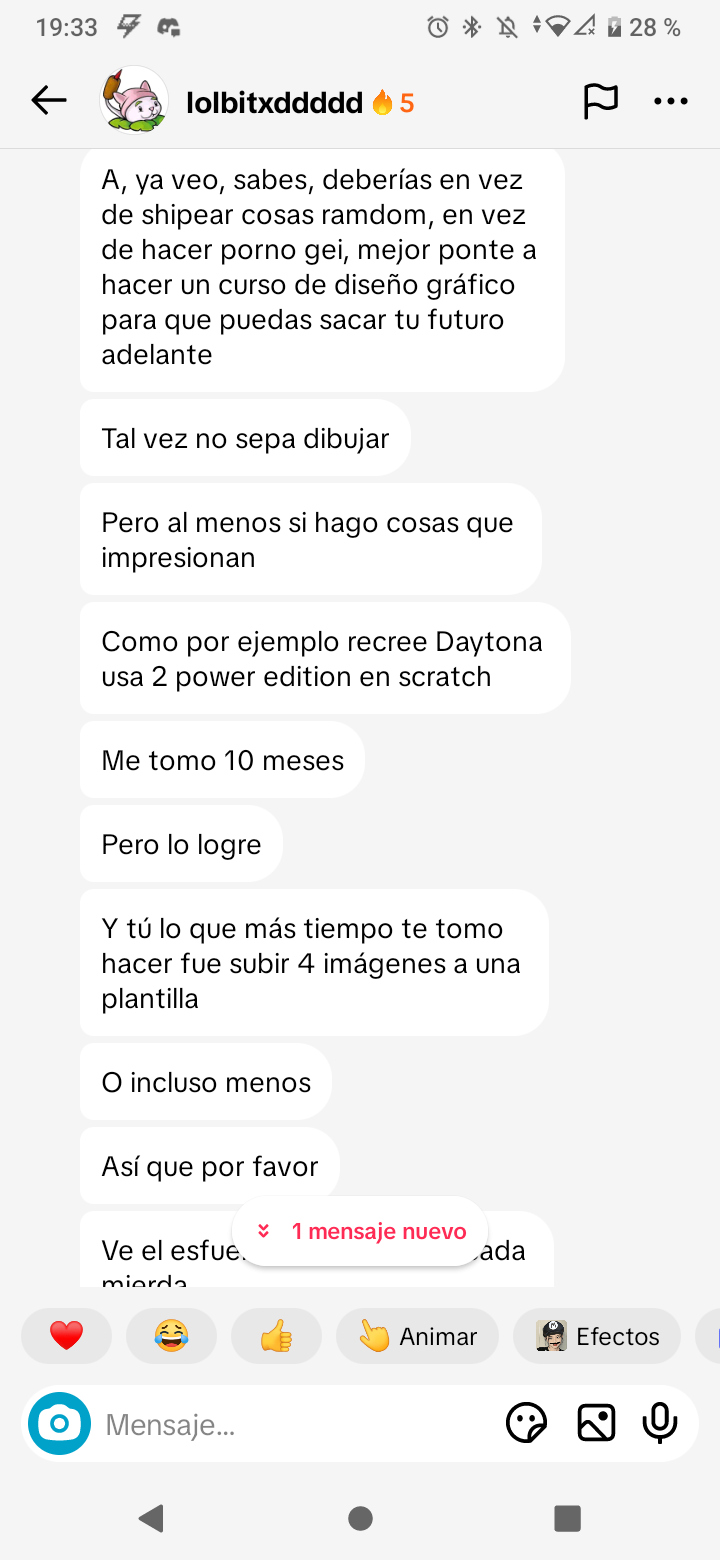Jump to the 1 mensaje nuevo

pos(360,1231)
